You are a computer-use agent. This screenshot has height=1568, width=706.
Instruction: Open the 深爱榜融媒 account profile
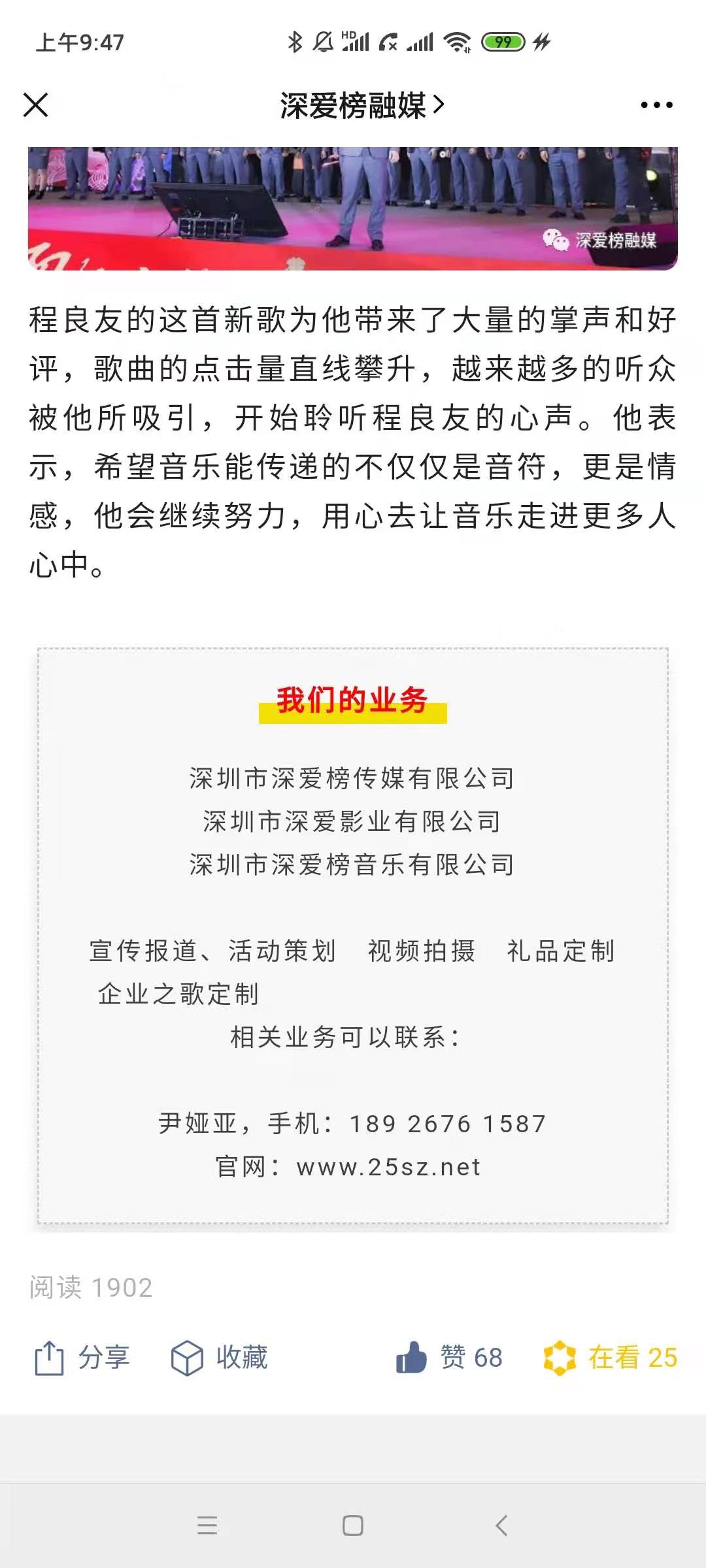[x=361, y=105]
